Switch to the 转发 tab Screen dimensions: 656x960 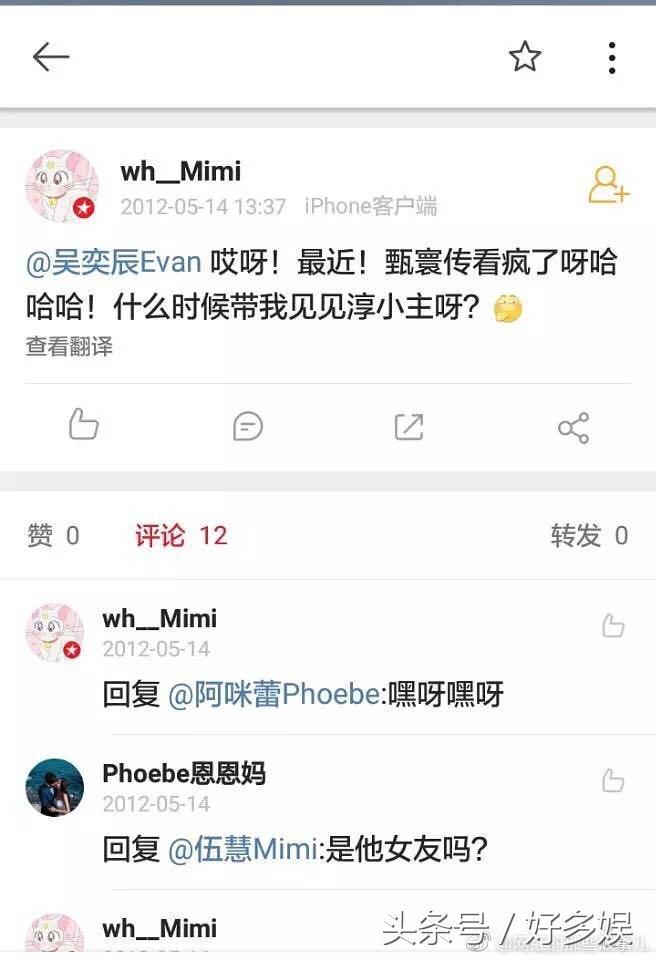(x=589, y=536)
